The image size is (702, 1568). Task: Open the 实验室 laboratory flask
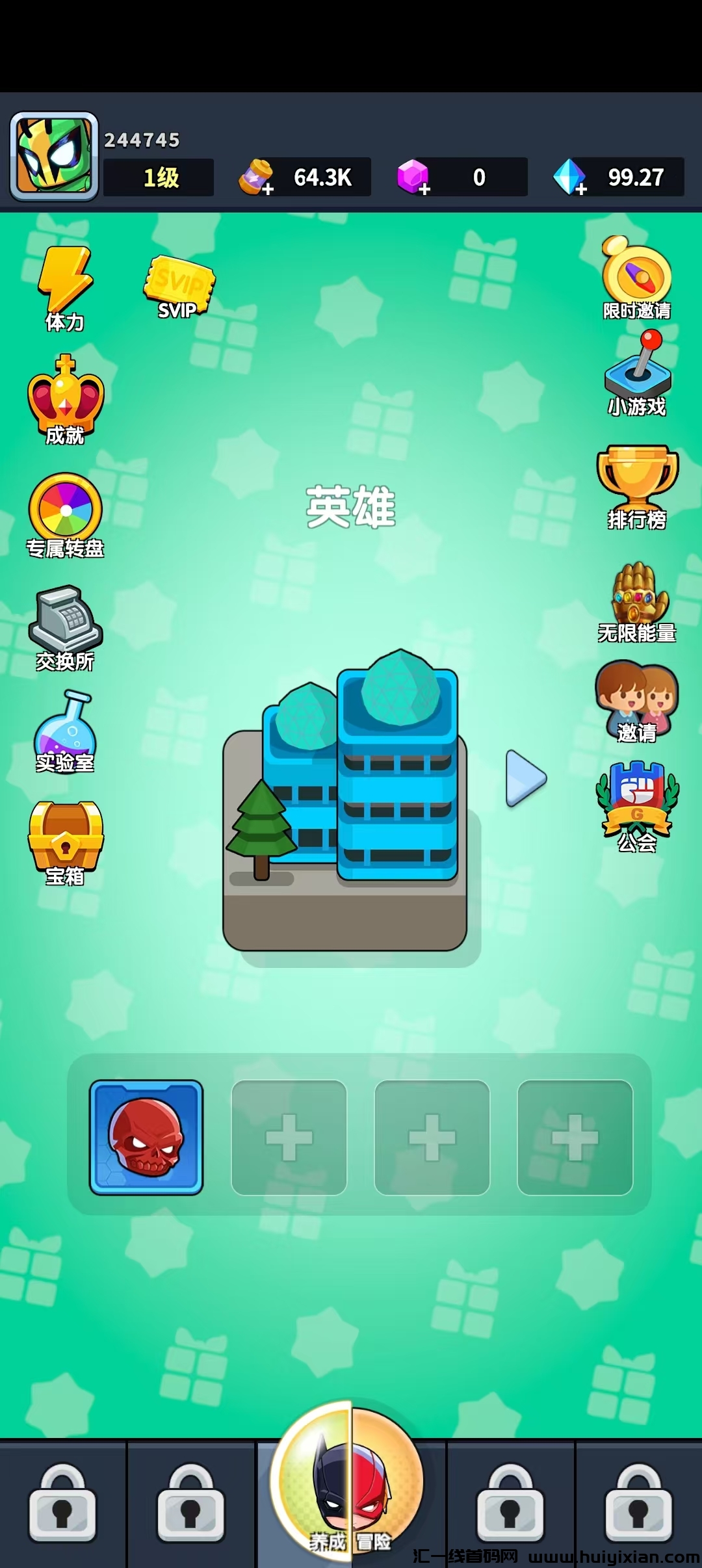click(x=65, y=731)
